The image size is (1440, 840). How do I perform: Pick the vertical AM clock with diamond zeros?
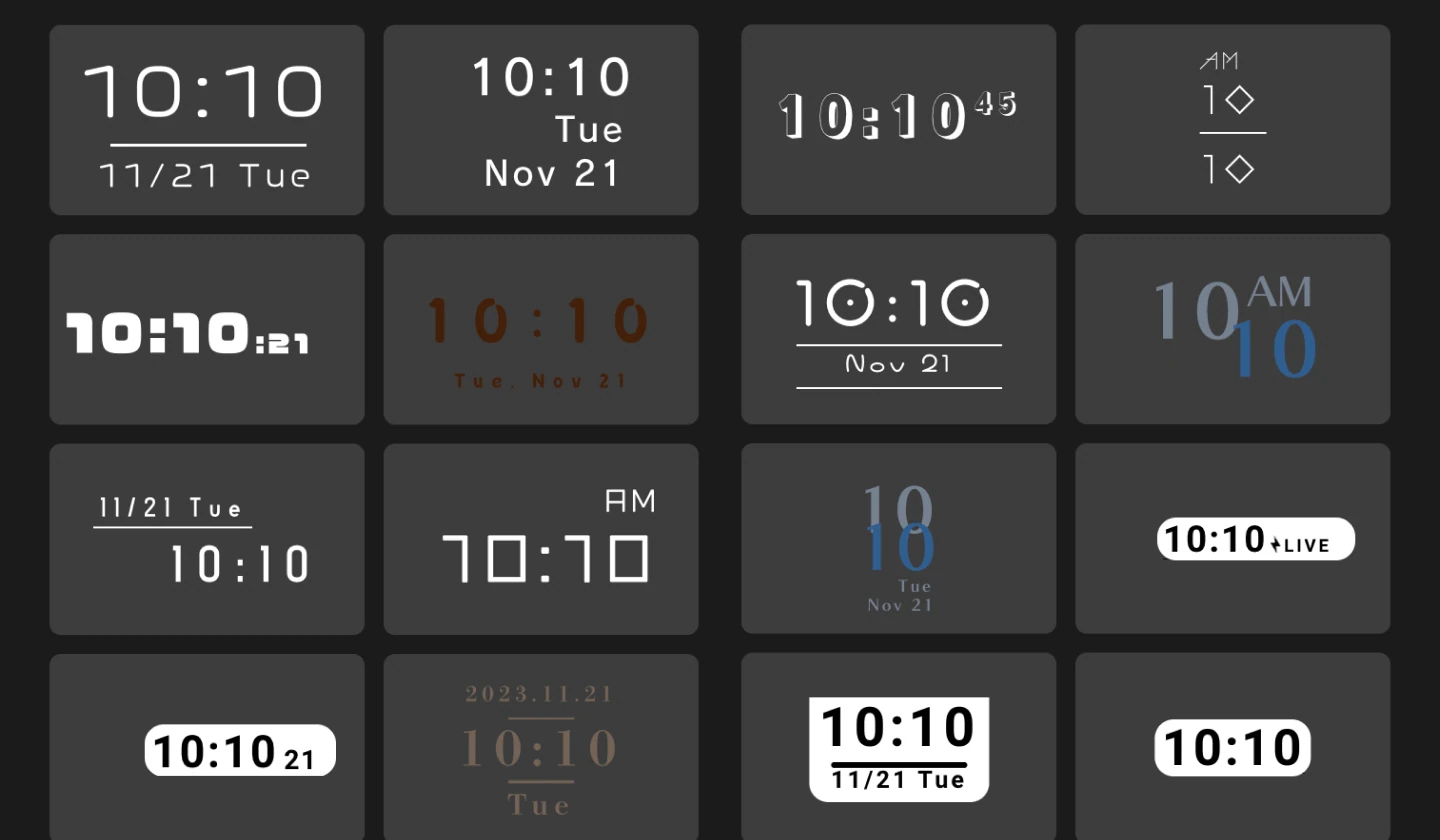pos(1232,120)
